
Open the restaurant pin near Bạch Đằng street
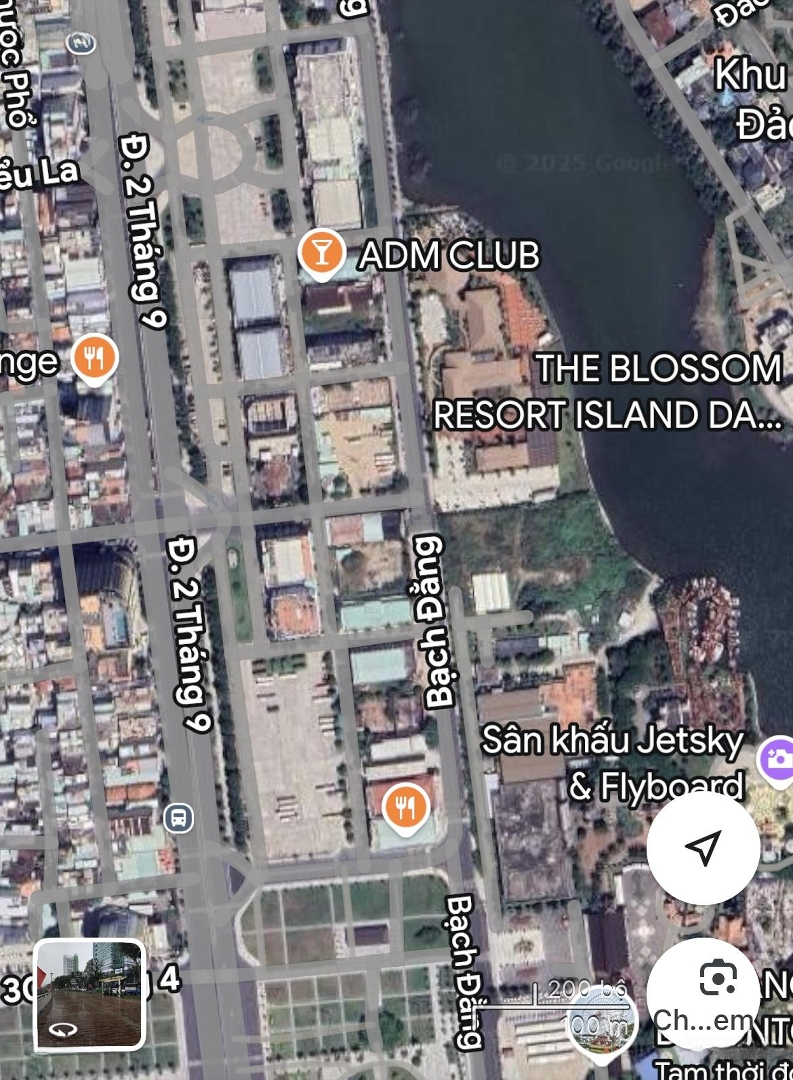tap(405, 805)
